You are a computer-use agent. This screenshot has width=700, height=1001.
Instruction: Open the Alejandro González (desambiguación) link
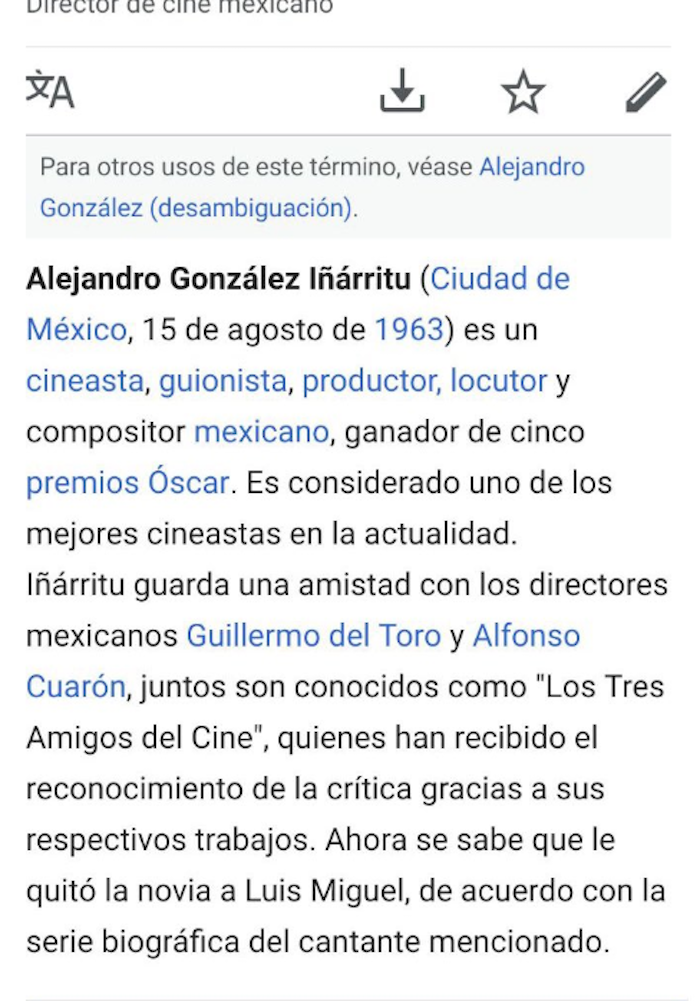(x=196, y=208)
